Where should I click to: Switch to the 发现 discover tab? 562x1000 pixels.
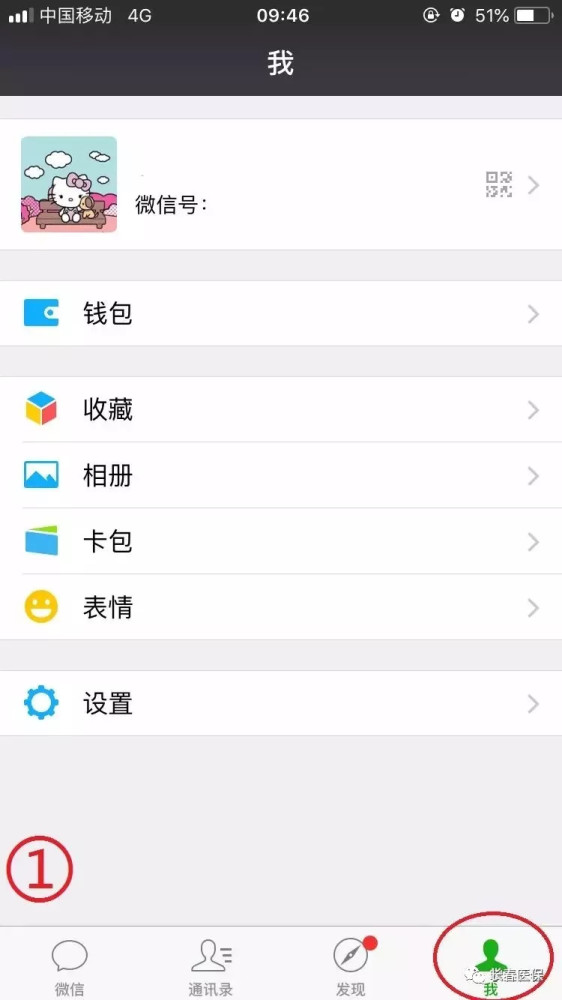pyautogui.click(x=351, y=964)
